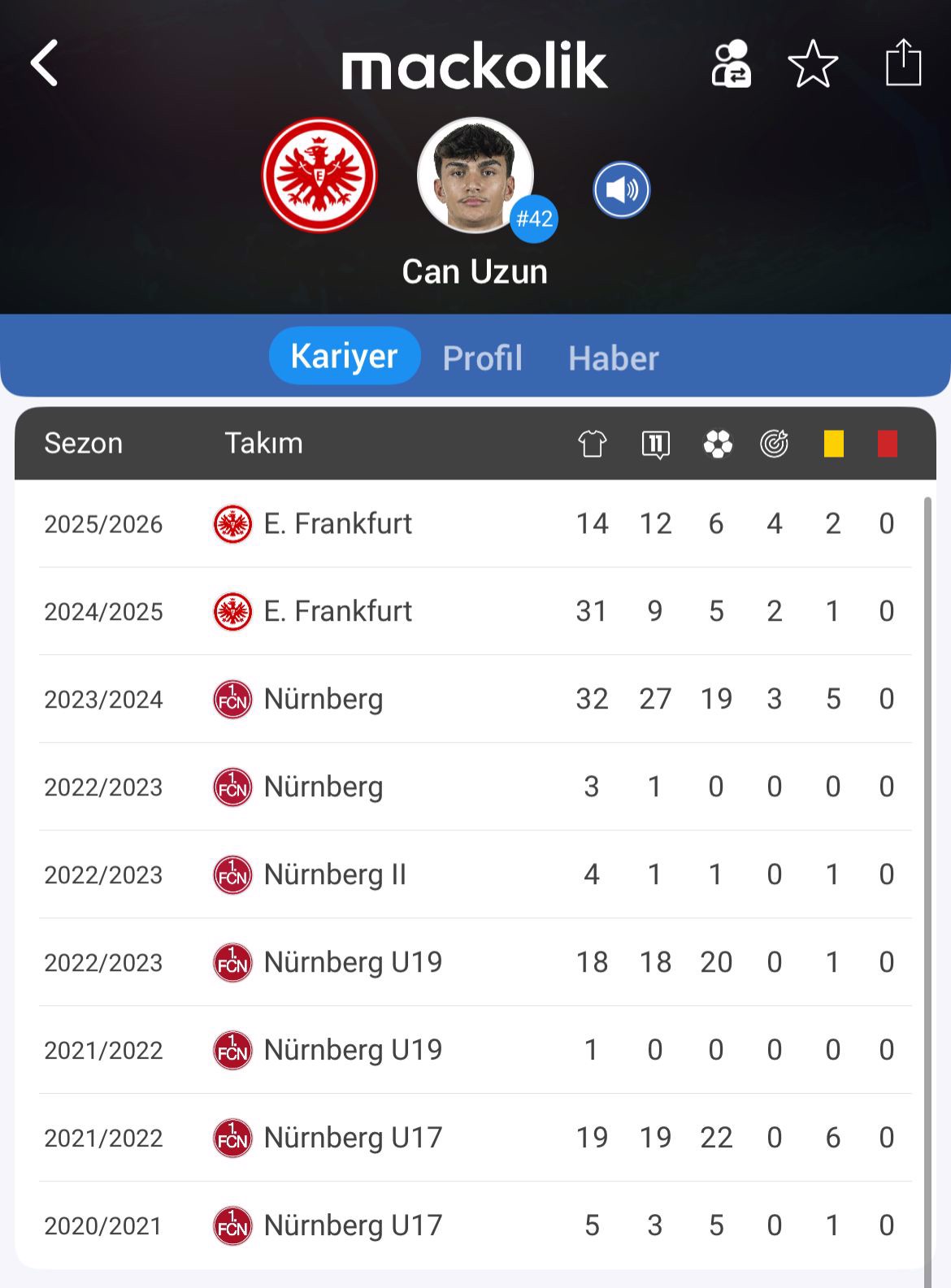
Task: Open the player comparison icon
Action: tap(731, 63)
